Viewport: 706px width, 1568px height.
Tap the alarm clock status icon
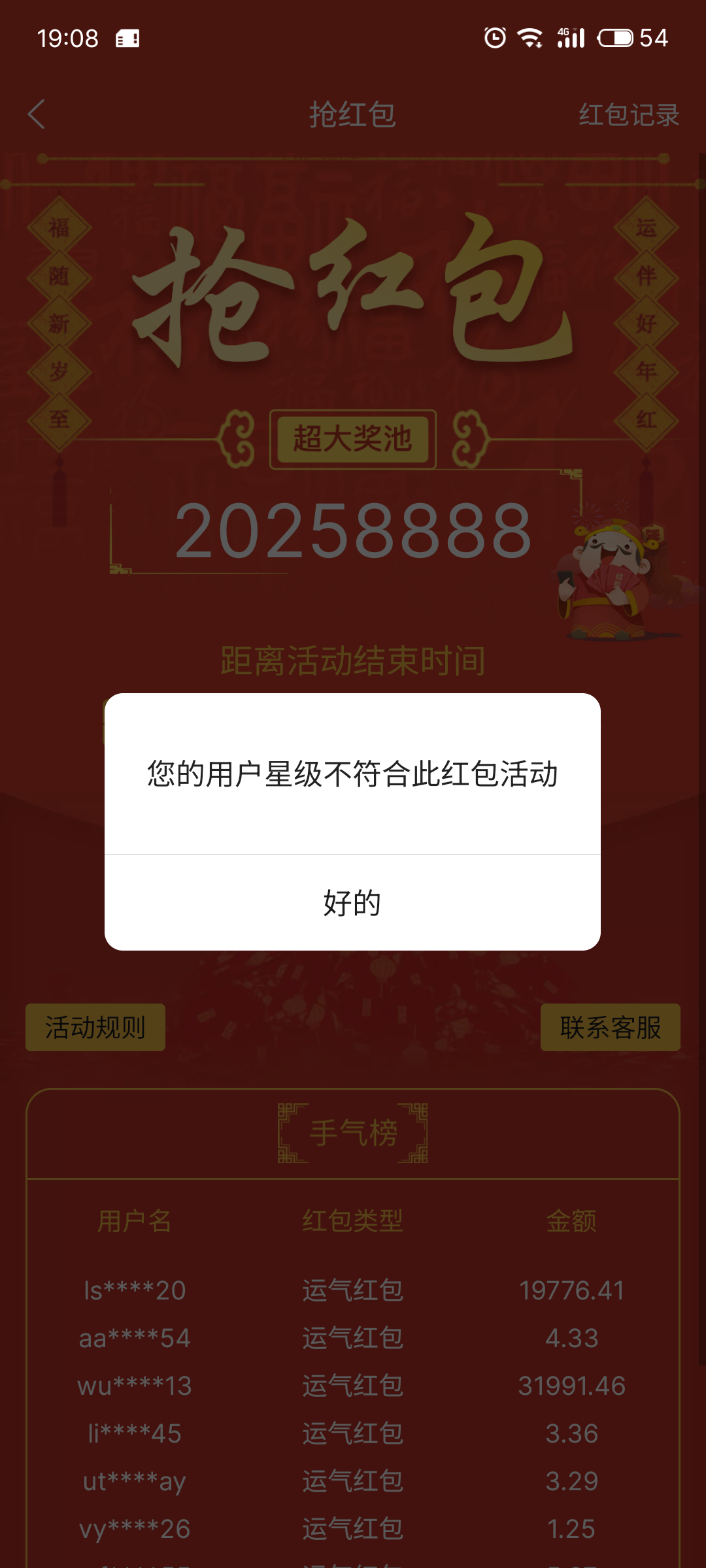[x=495, y=37]
